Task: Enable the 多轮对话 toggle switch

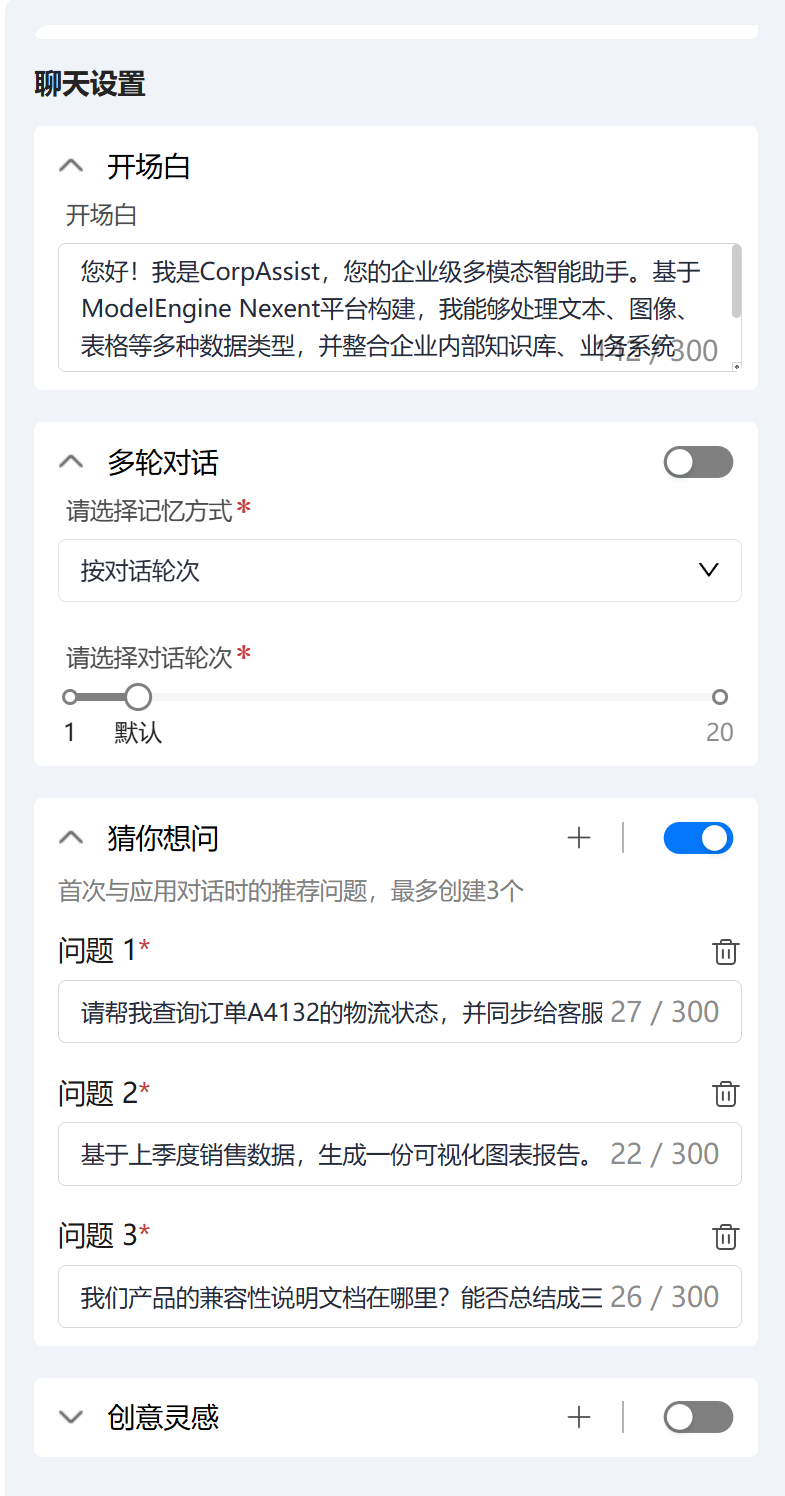Action: click(698, 461)
